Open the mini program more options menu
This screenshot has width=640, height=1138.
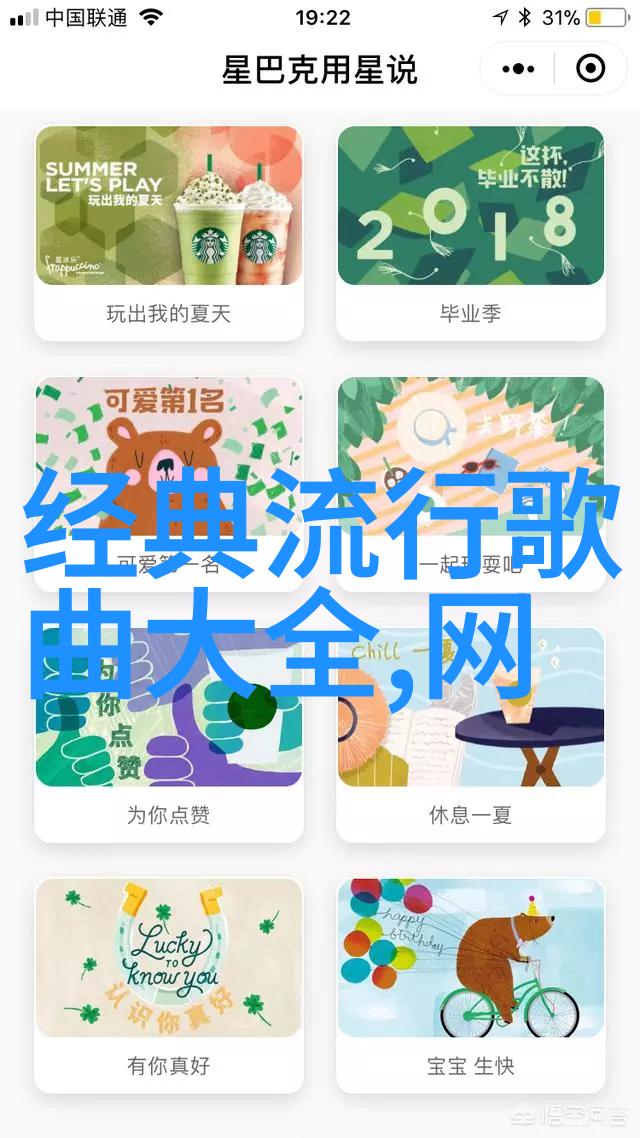click(518, 69)
